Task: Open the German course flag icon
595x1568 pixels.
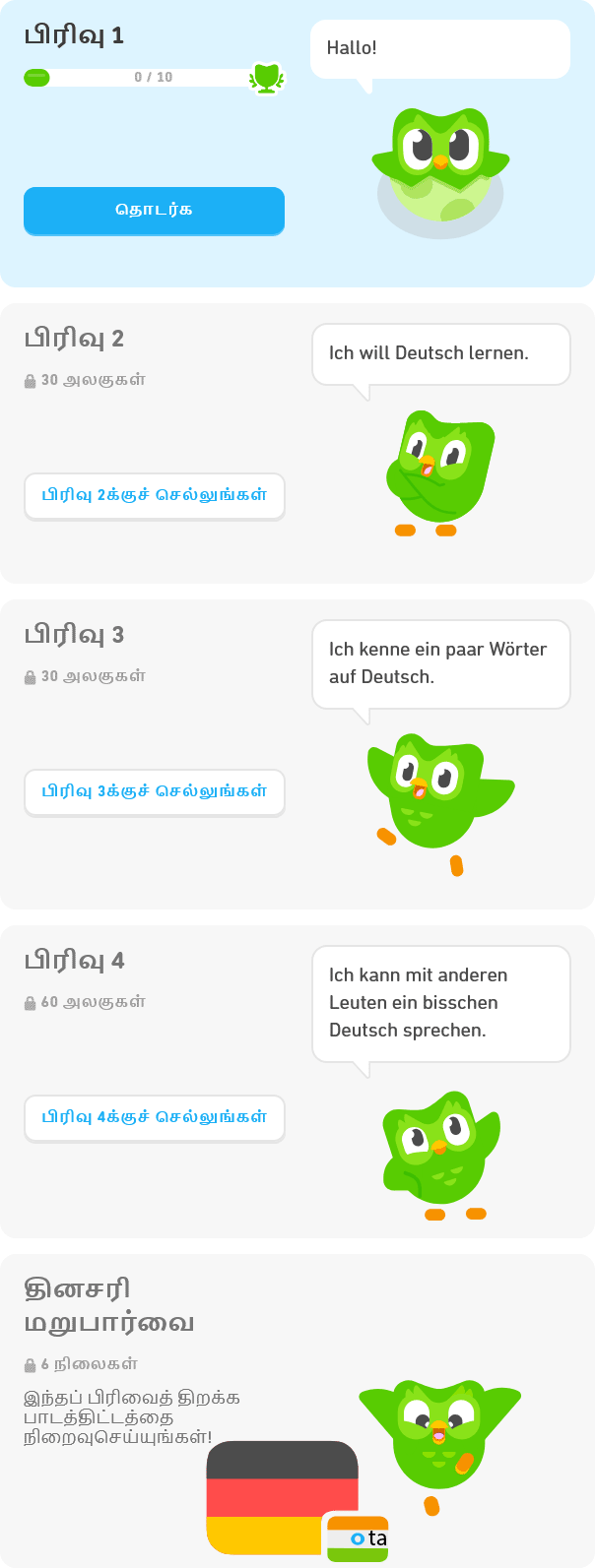Action: click(281, 1496)
